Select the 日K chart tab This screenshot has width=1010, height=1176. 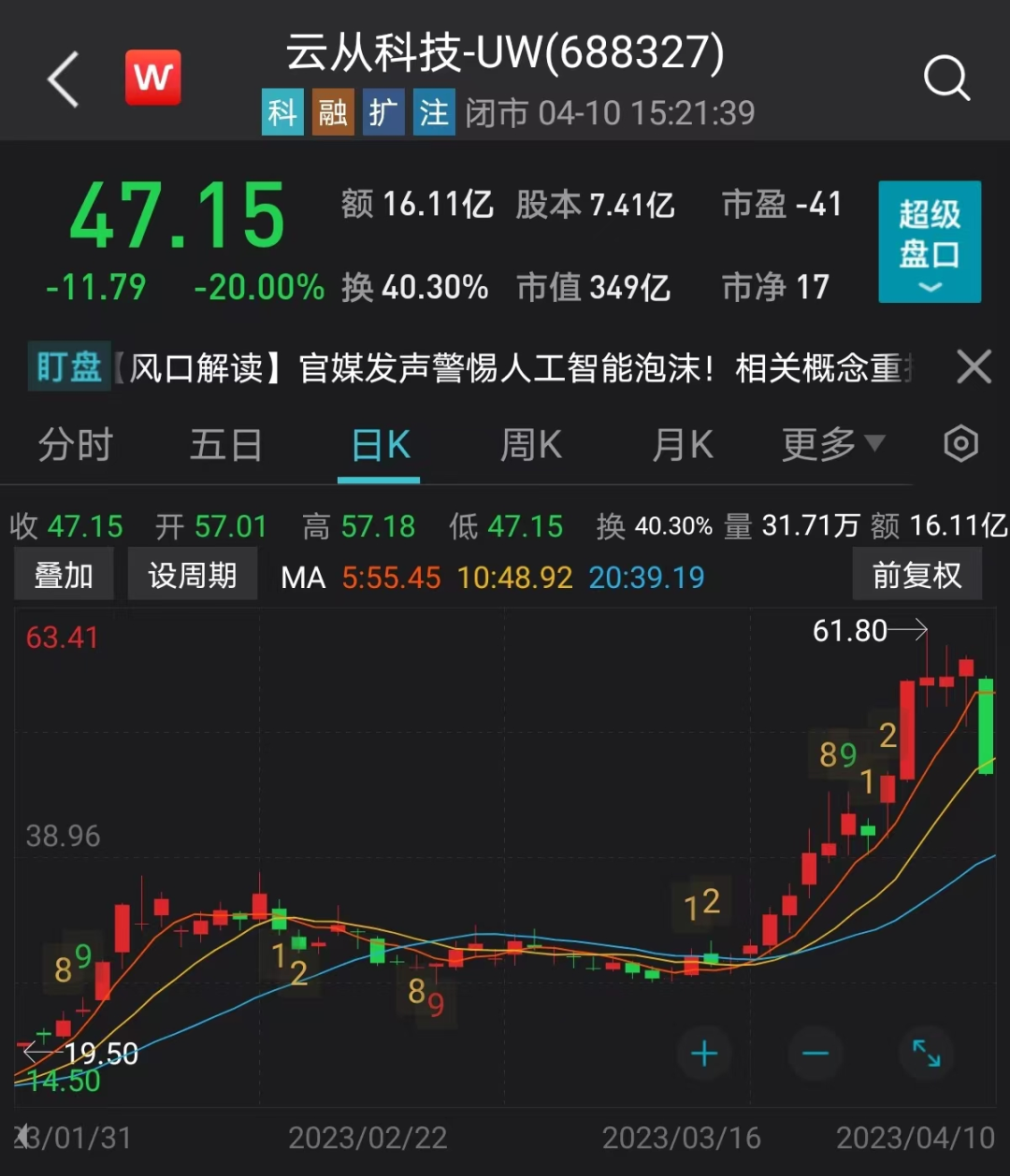pos(380,445)
